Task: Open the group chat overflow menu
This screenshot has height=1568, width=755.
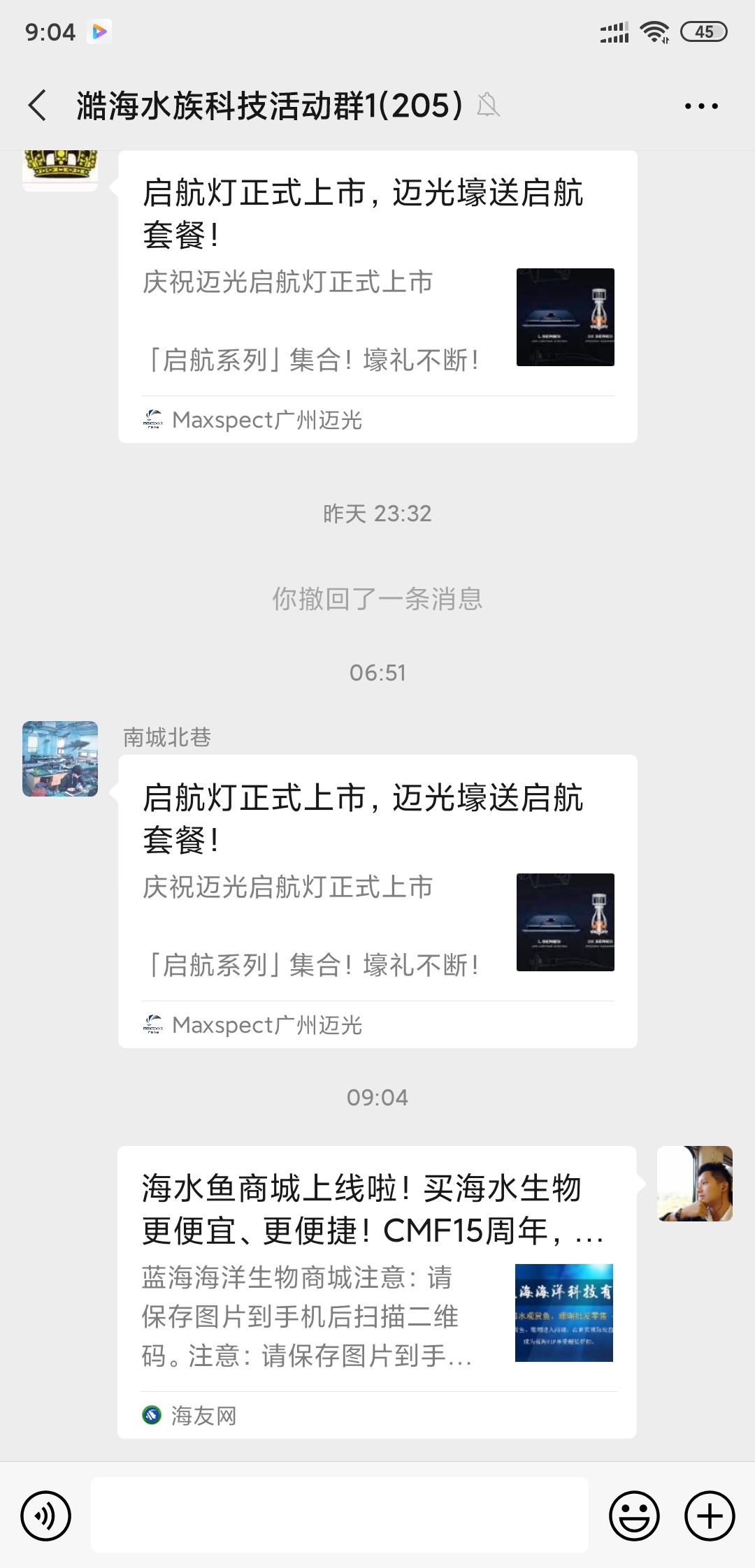Action: click(x=700, y=106)
